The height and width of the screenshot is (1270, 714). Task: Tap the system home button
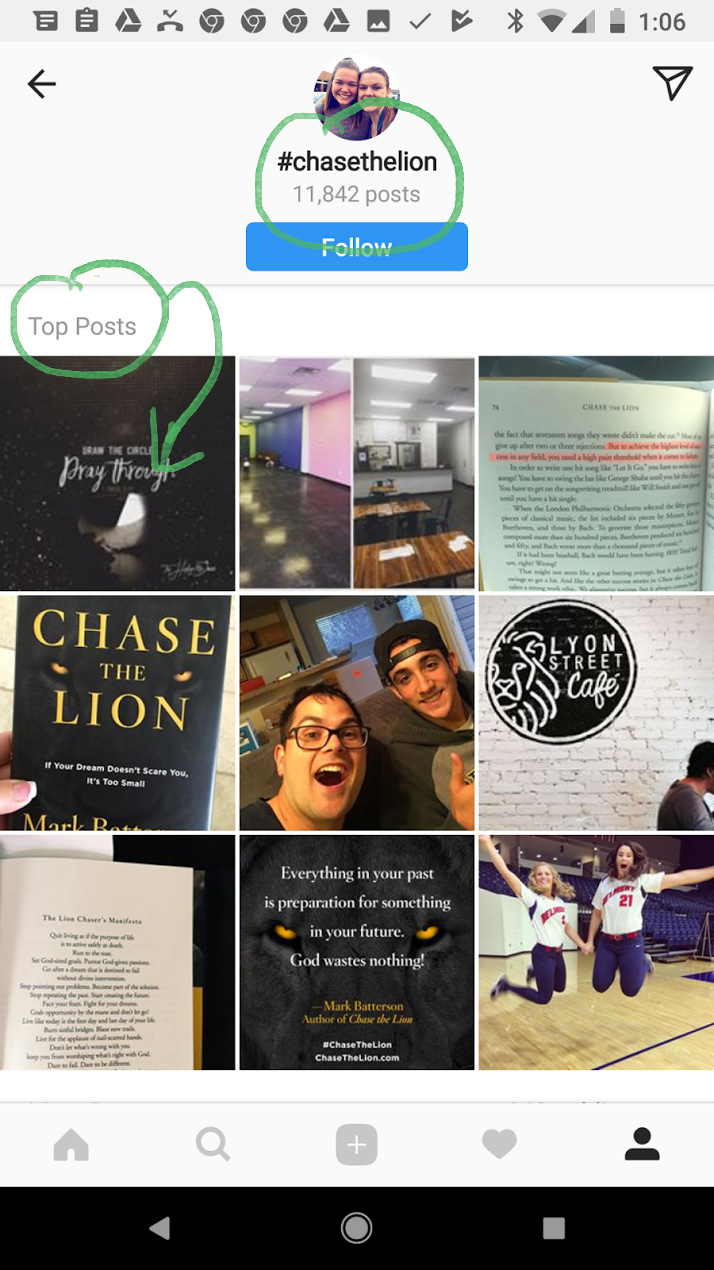coord(356,1228)
